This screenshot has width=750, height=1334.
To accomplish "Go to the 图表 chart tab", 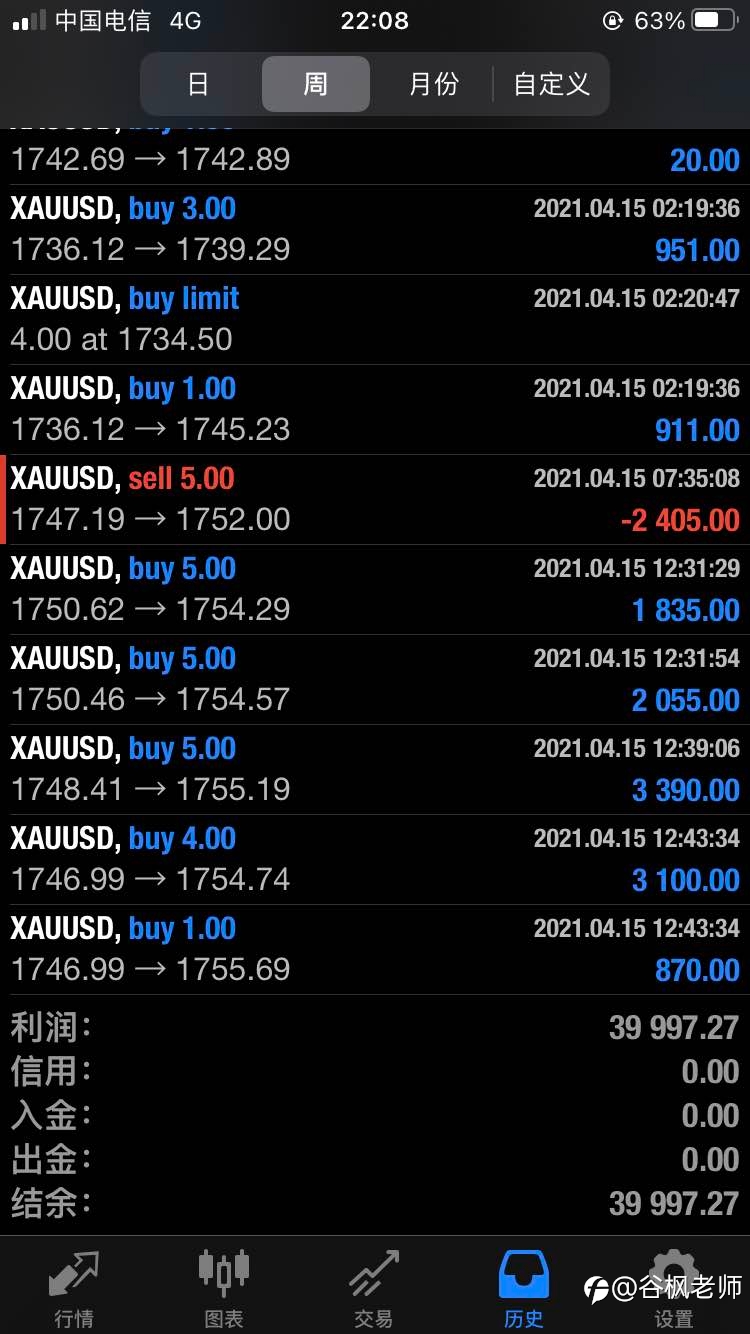I will click(224, 1288).
